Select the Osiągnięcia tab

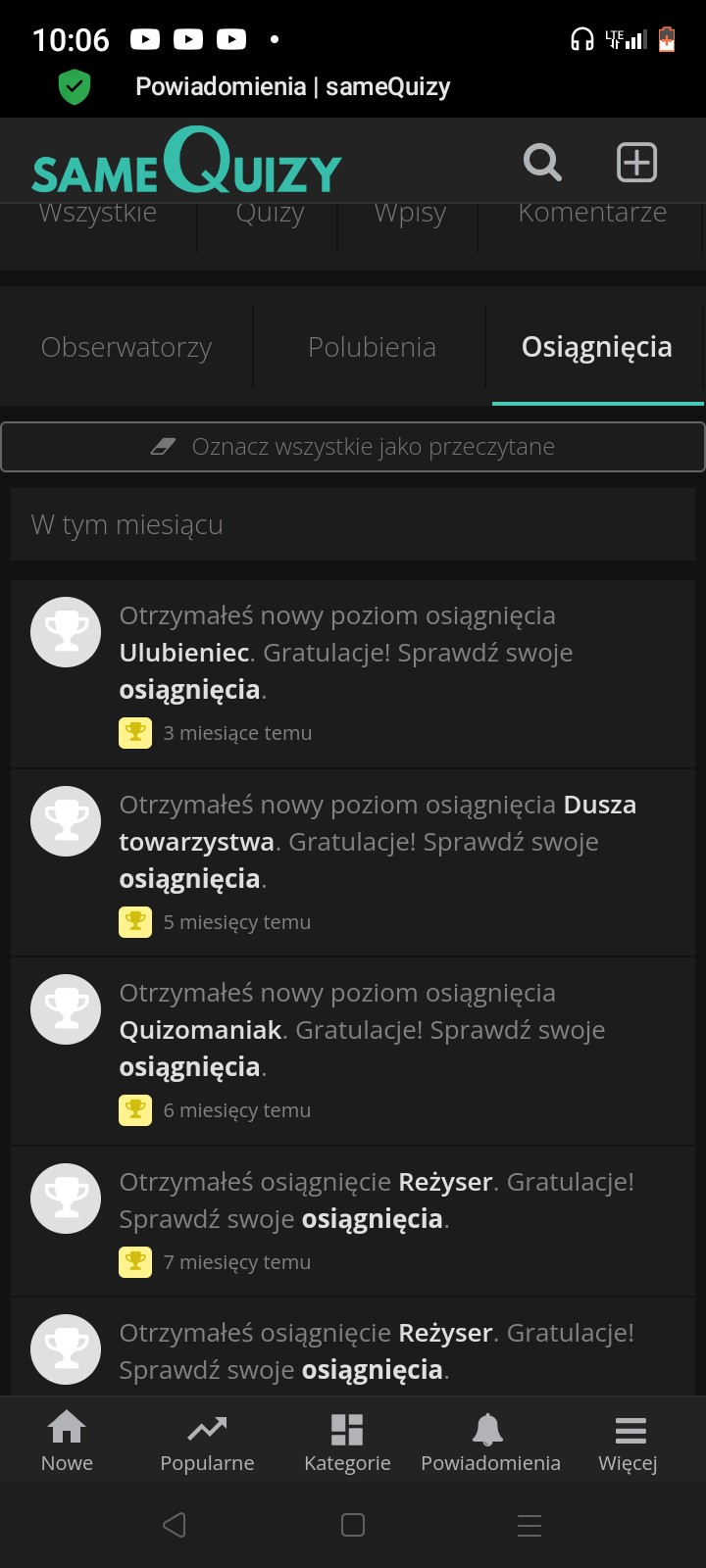596,347
